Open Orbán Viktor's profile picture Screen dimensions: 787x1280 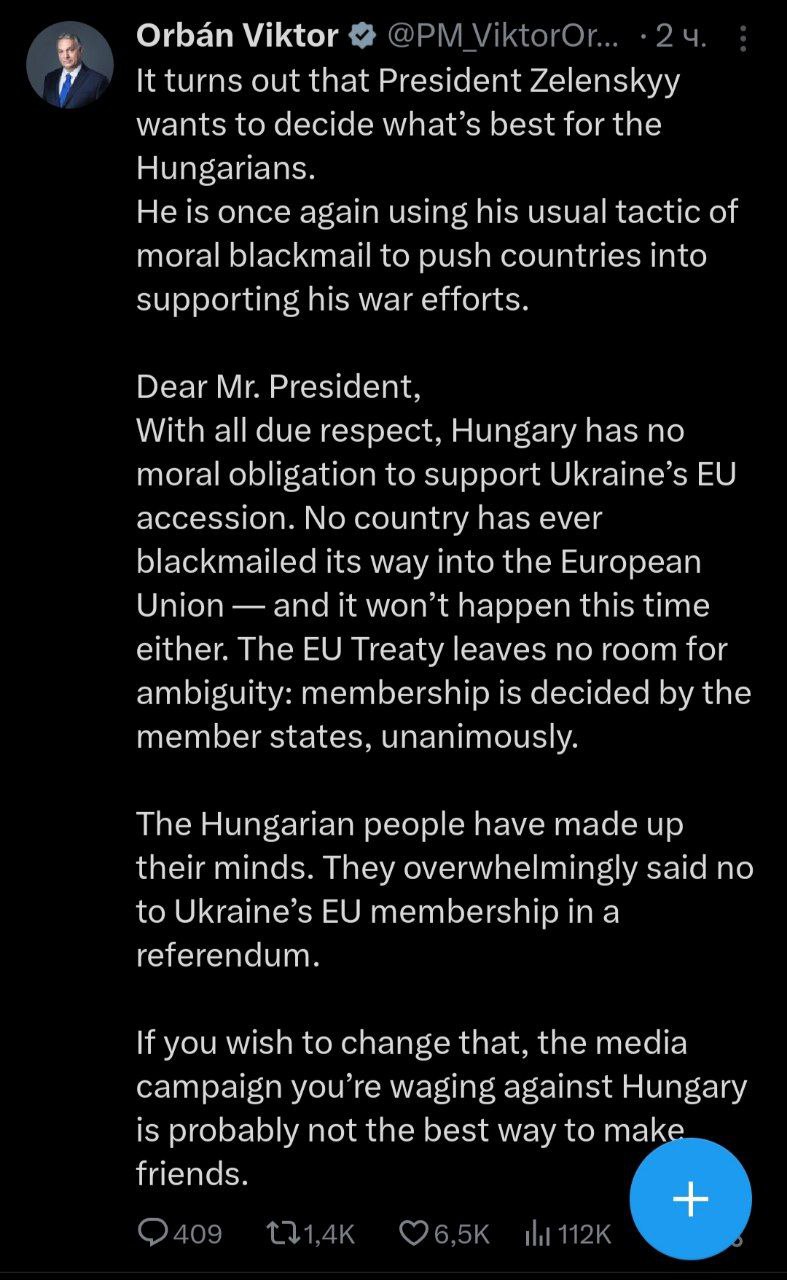pos(70,64)
